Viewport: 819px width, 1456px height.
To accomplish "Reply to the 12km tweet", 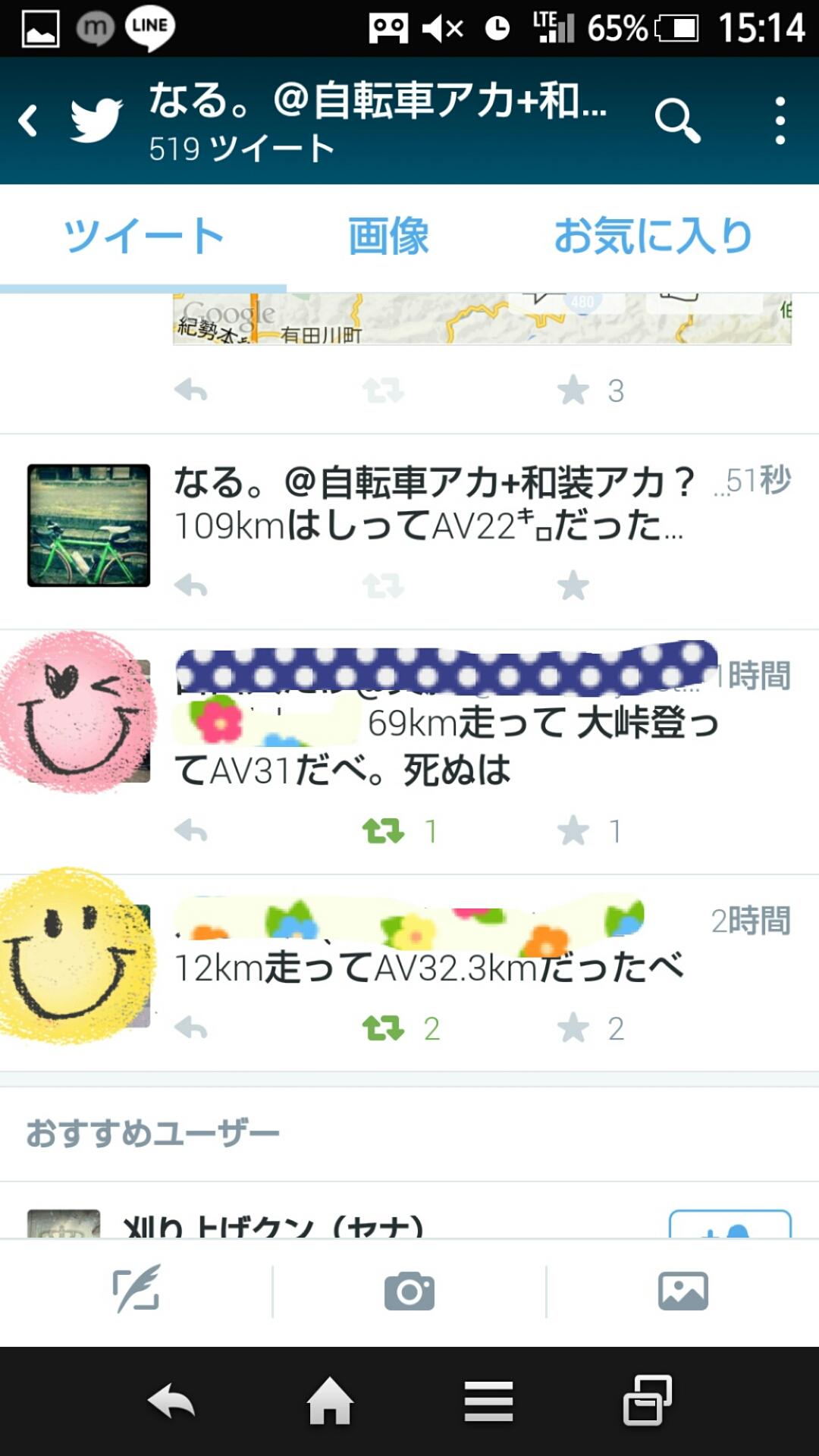I will coord(191,1028).
